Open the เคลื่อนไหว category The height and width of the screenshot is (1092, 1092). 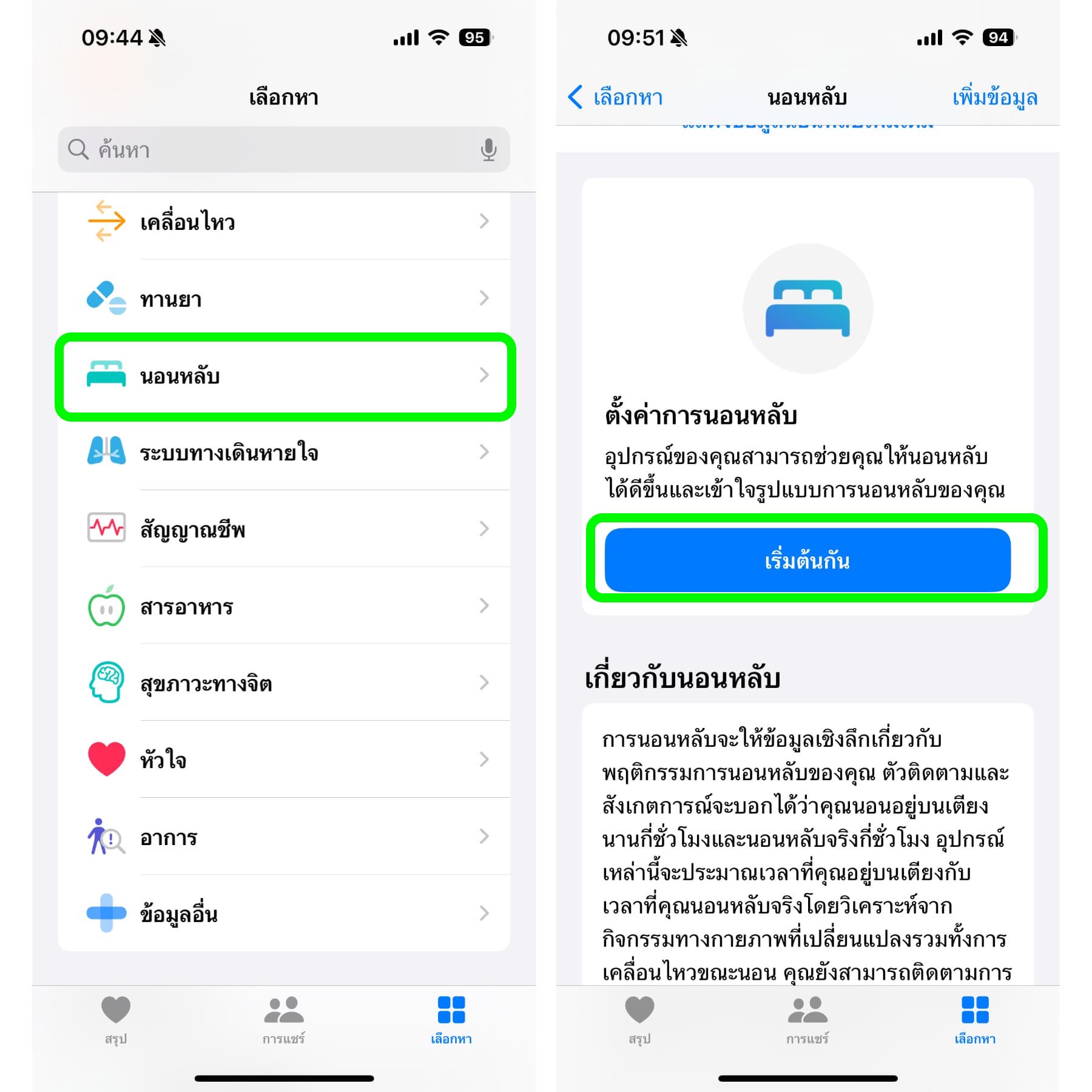point(284,222)
